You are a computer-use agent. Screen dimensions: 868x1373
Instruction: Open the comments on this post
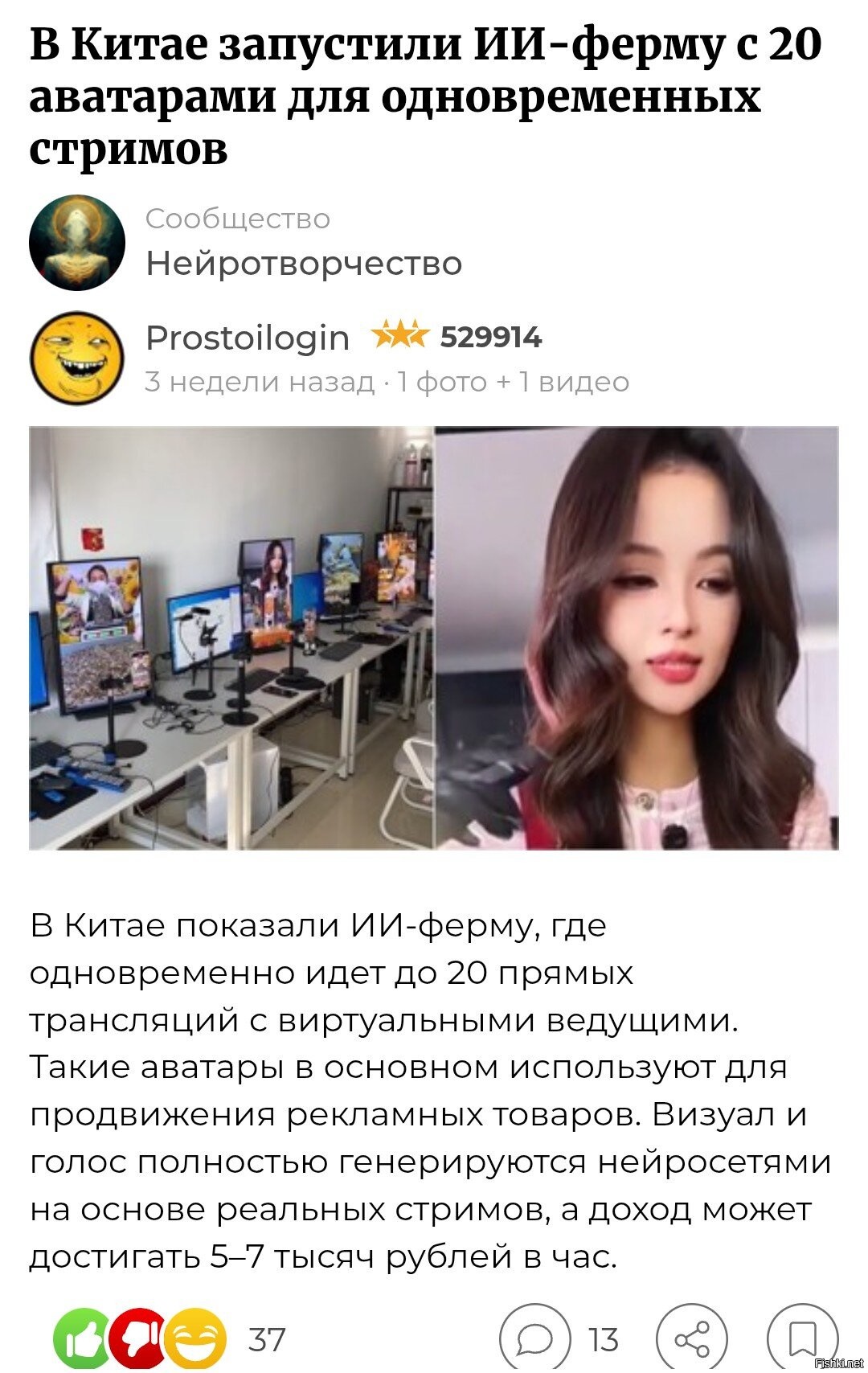coord(535,1339)
